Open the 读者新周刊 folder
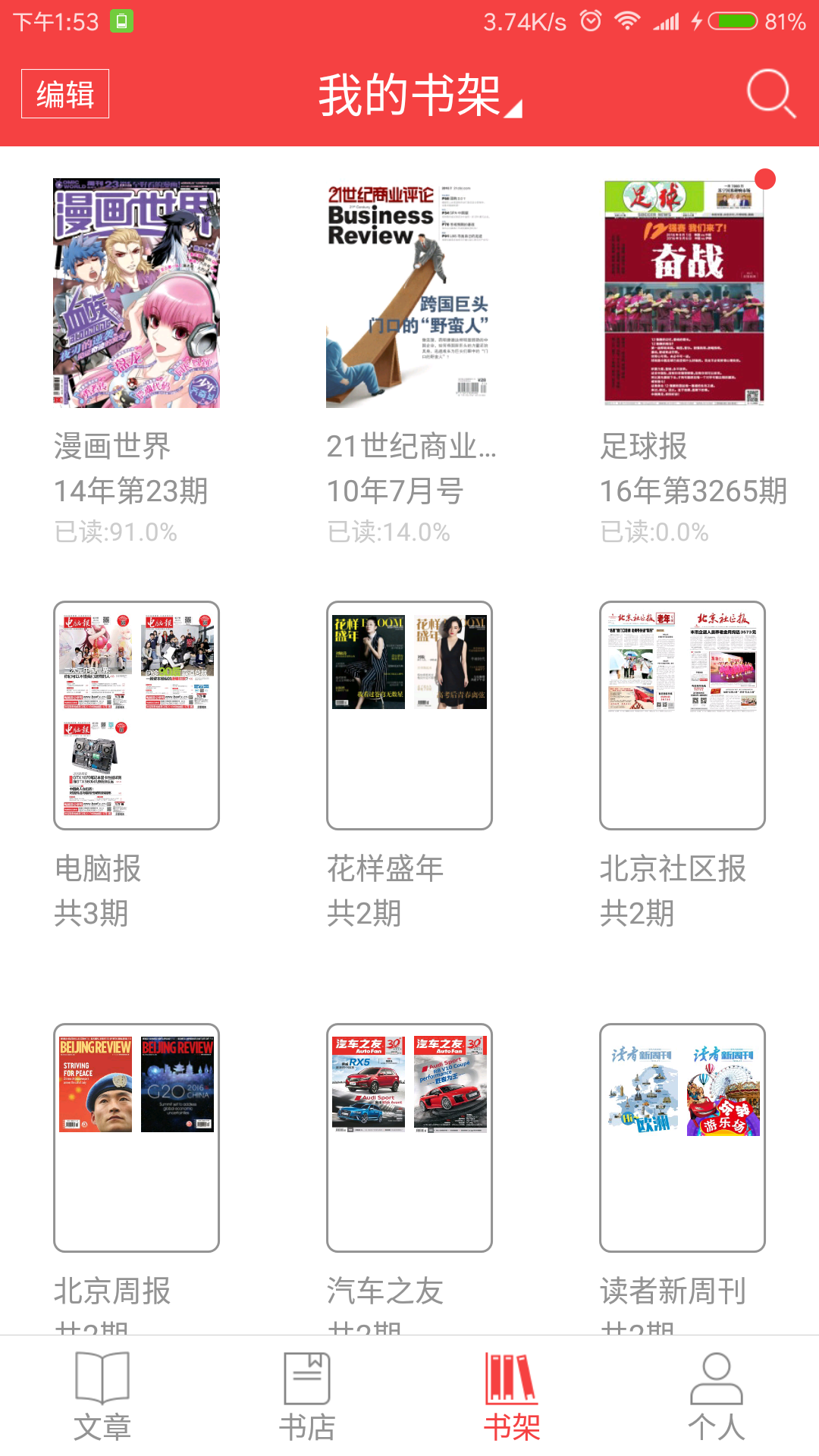Viewport: 819px width, 1456px height. click(682, 1137)
